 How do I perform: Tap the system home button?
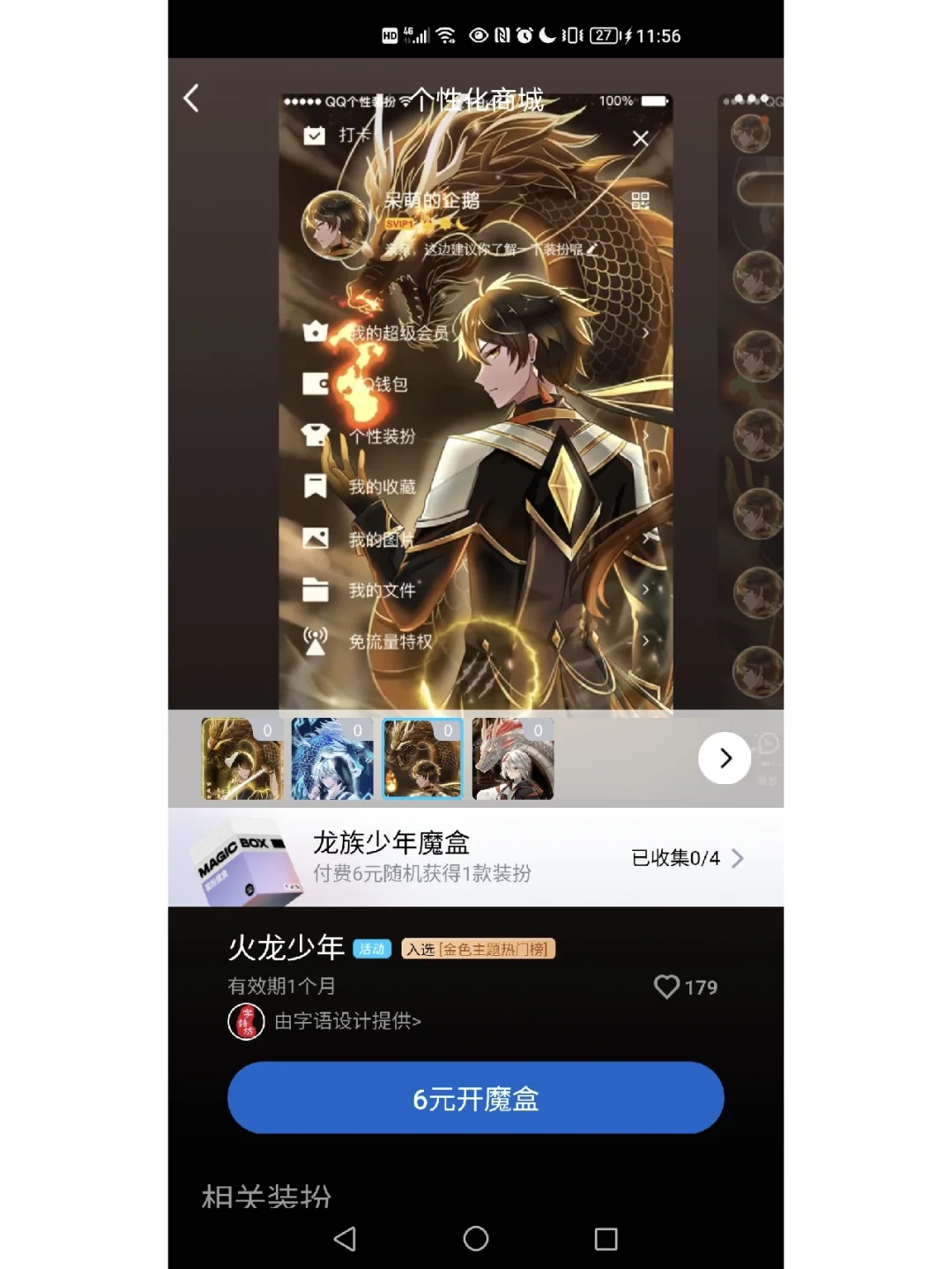point(476,1239)
